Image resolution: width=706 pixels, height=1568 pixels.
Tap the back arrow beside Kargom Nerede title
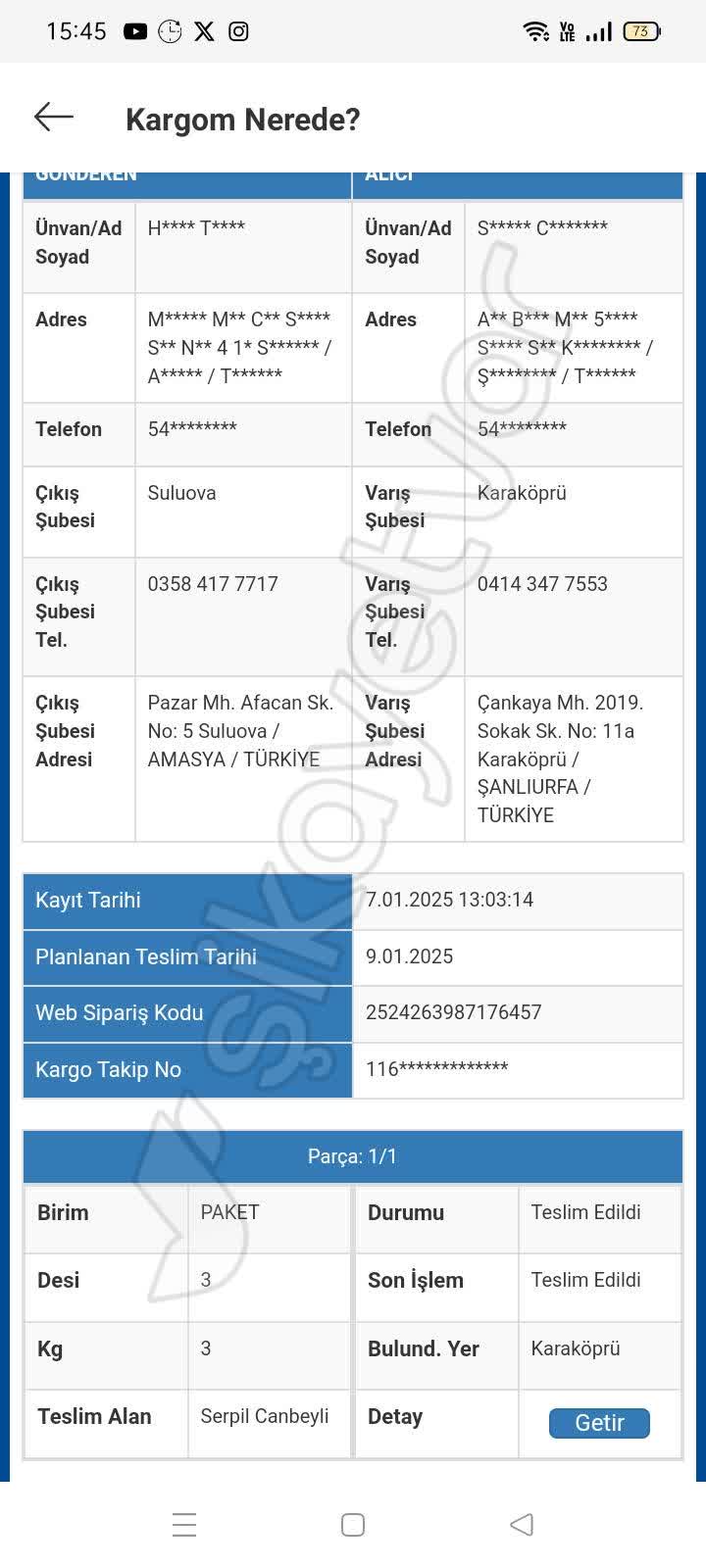click(x=54, y=117)
